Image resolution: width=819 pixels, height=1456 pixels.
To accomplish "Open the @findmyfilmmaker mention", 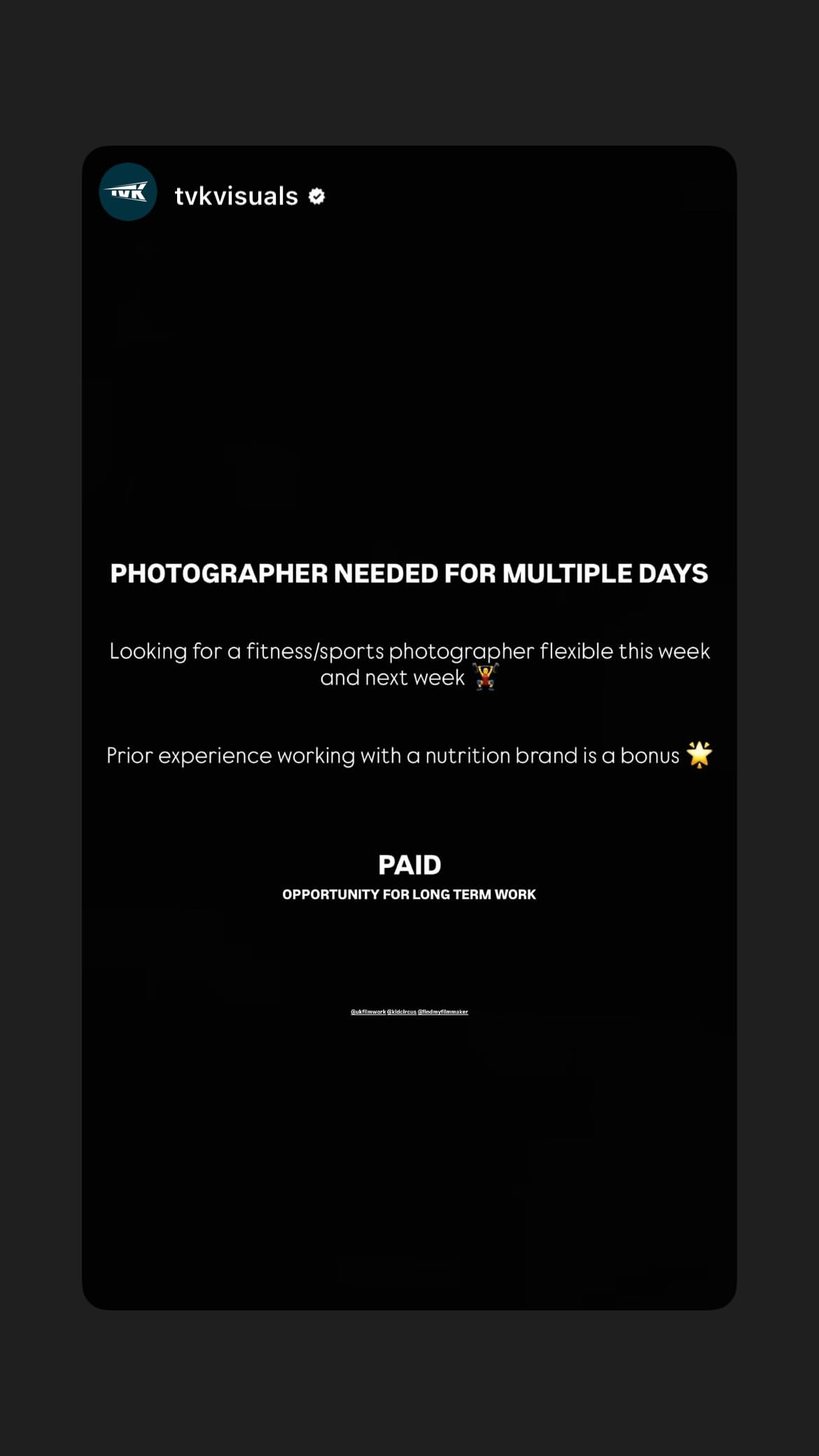I will coord(444,1011).
